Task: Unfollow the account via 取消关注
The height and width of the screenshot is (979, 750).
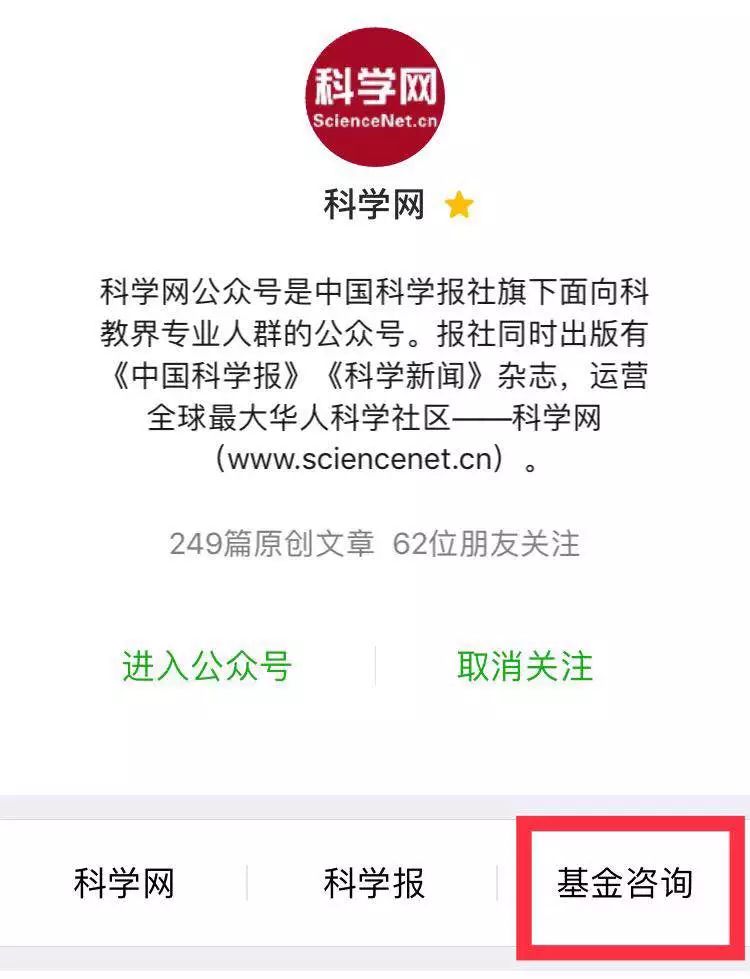Action: click(525, 666)
